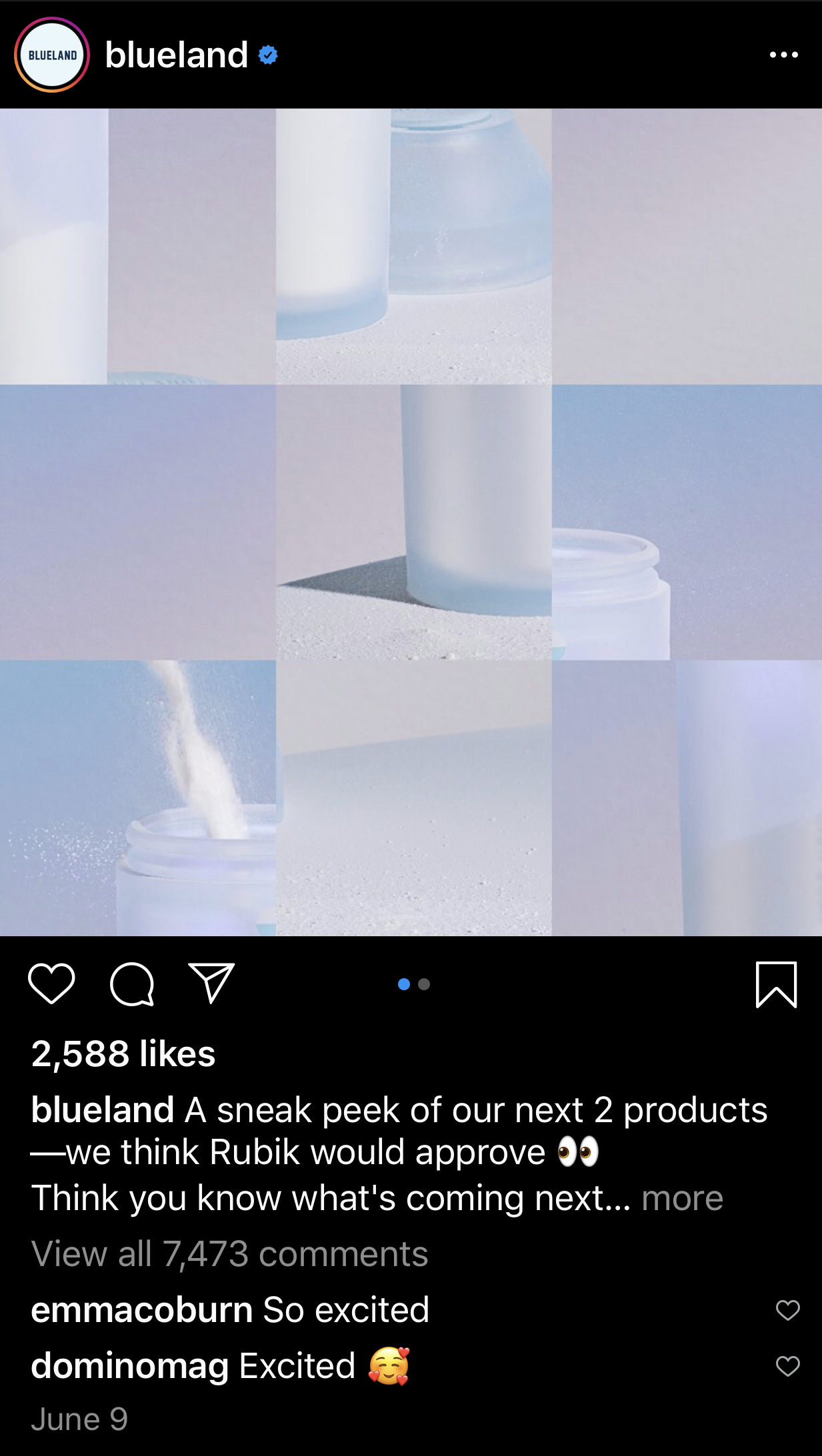Like dominomag's comment
Viewport: 822px width, 1456px height.
[787, 1366]
